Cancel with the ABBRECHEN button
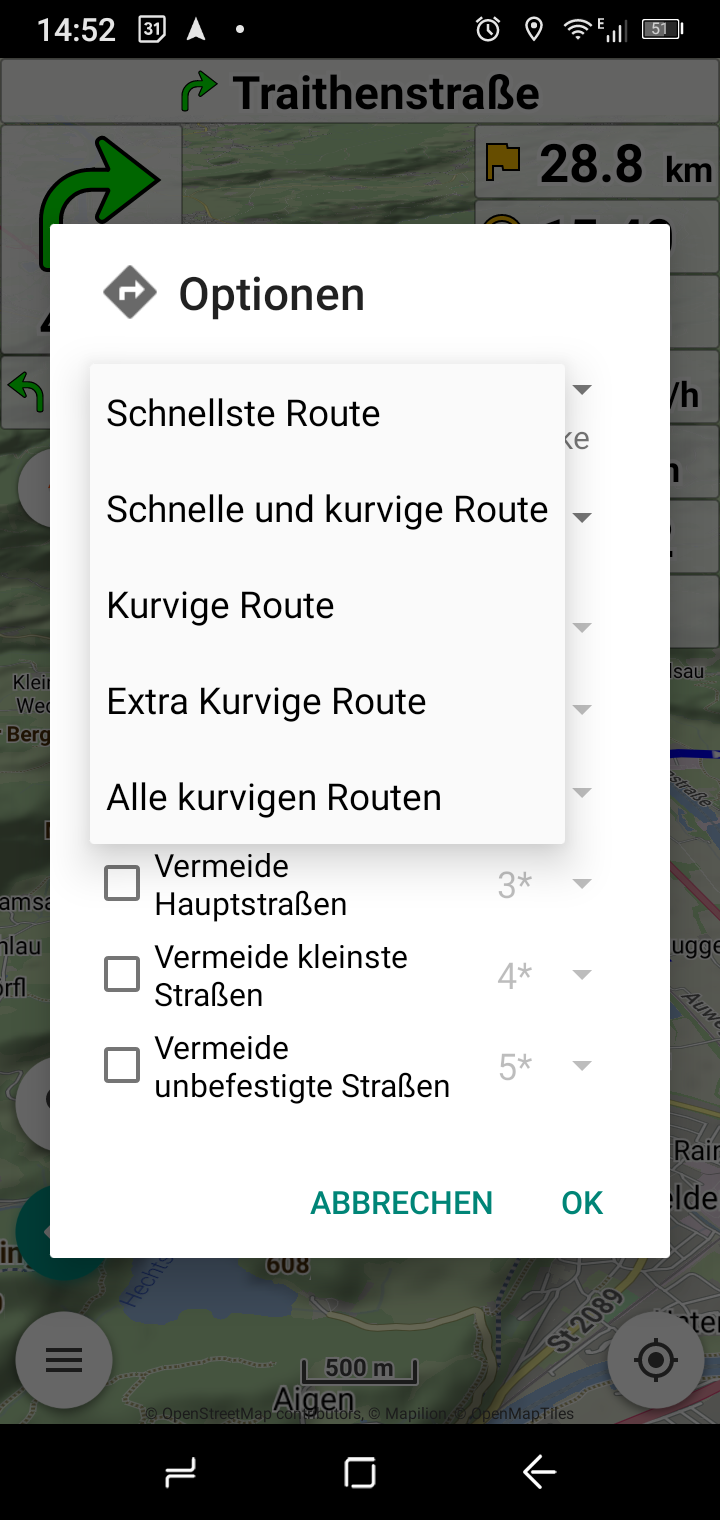This screenshot has height=1520, width=720. tap(401, 1202)
